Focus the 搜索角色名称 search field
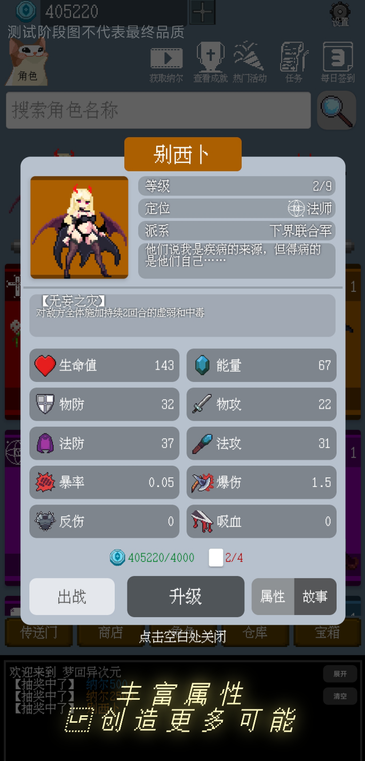Viewport: 365px width, 761px height. 158,110
